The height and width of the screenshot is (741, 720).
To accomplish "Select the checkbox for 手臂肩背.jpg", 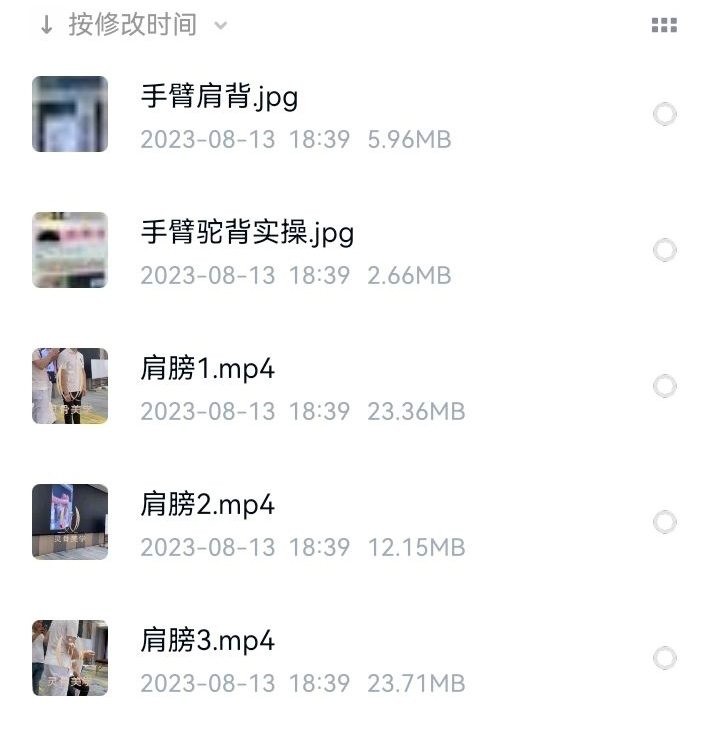I will pyautogui.click(x=665, y=114).
